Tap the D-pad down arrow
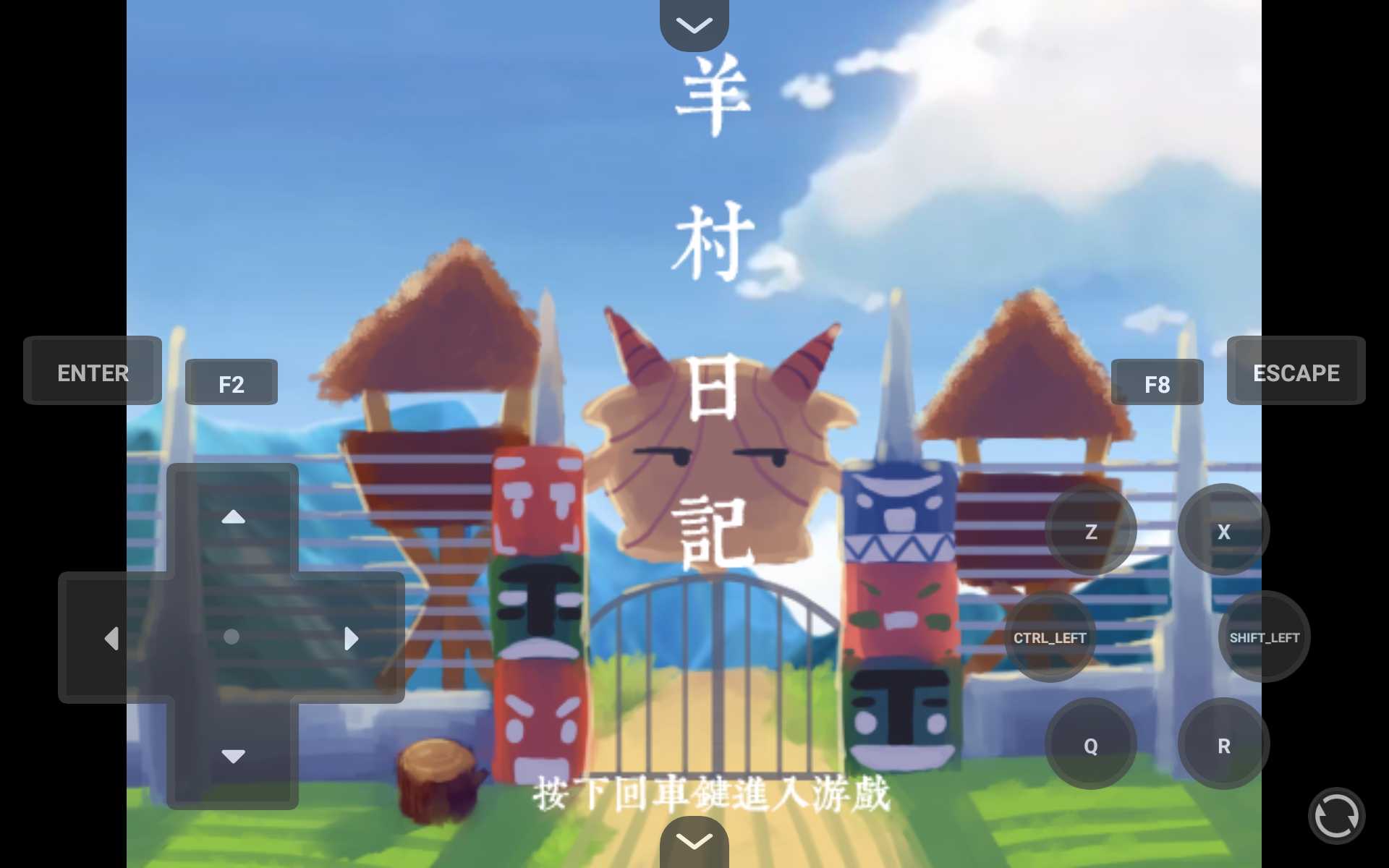 coord(233,757)
